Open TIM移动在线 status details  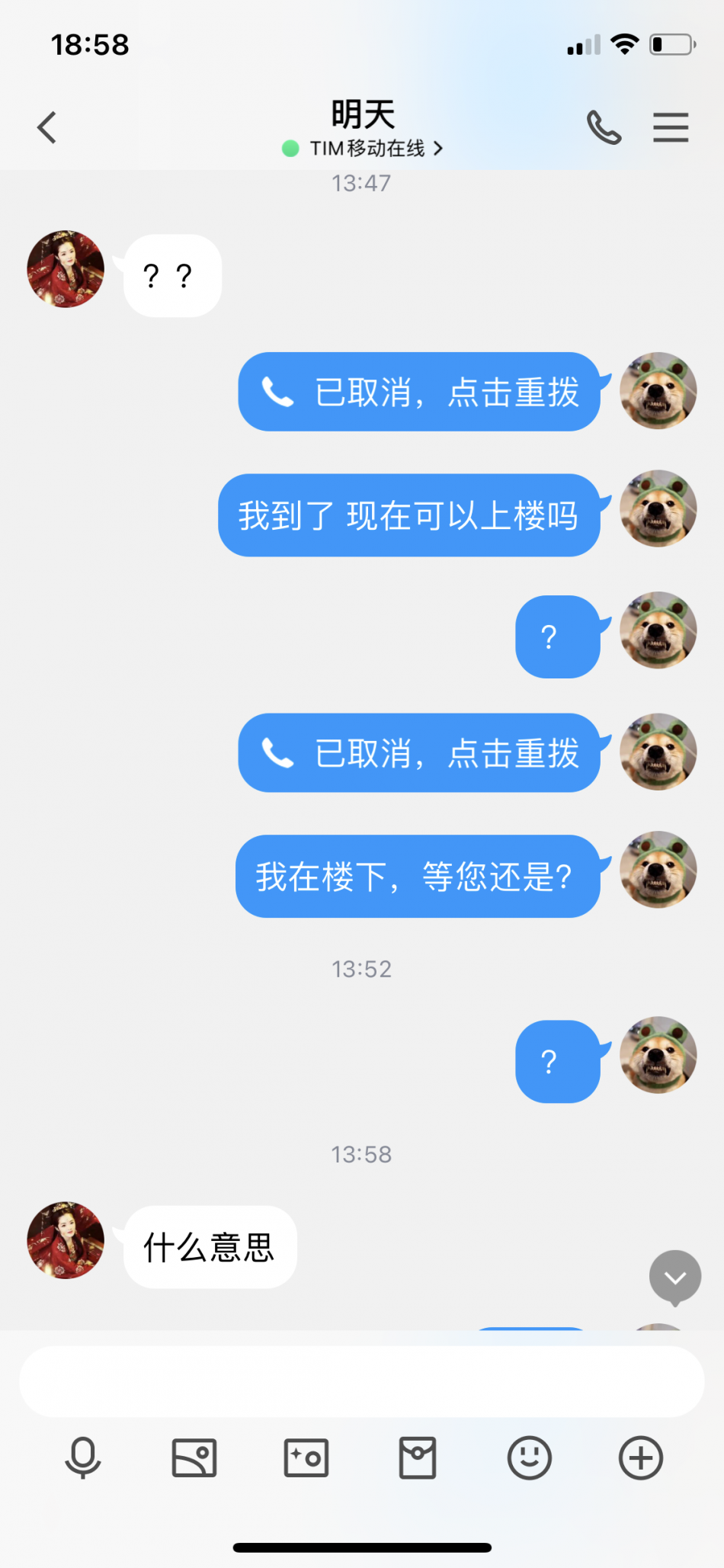tap(366, 148)
